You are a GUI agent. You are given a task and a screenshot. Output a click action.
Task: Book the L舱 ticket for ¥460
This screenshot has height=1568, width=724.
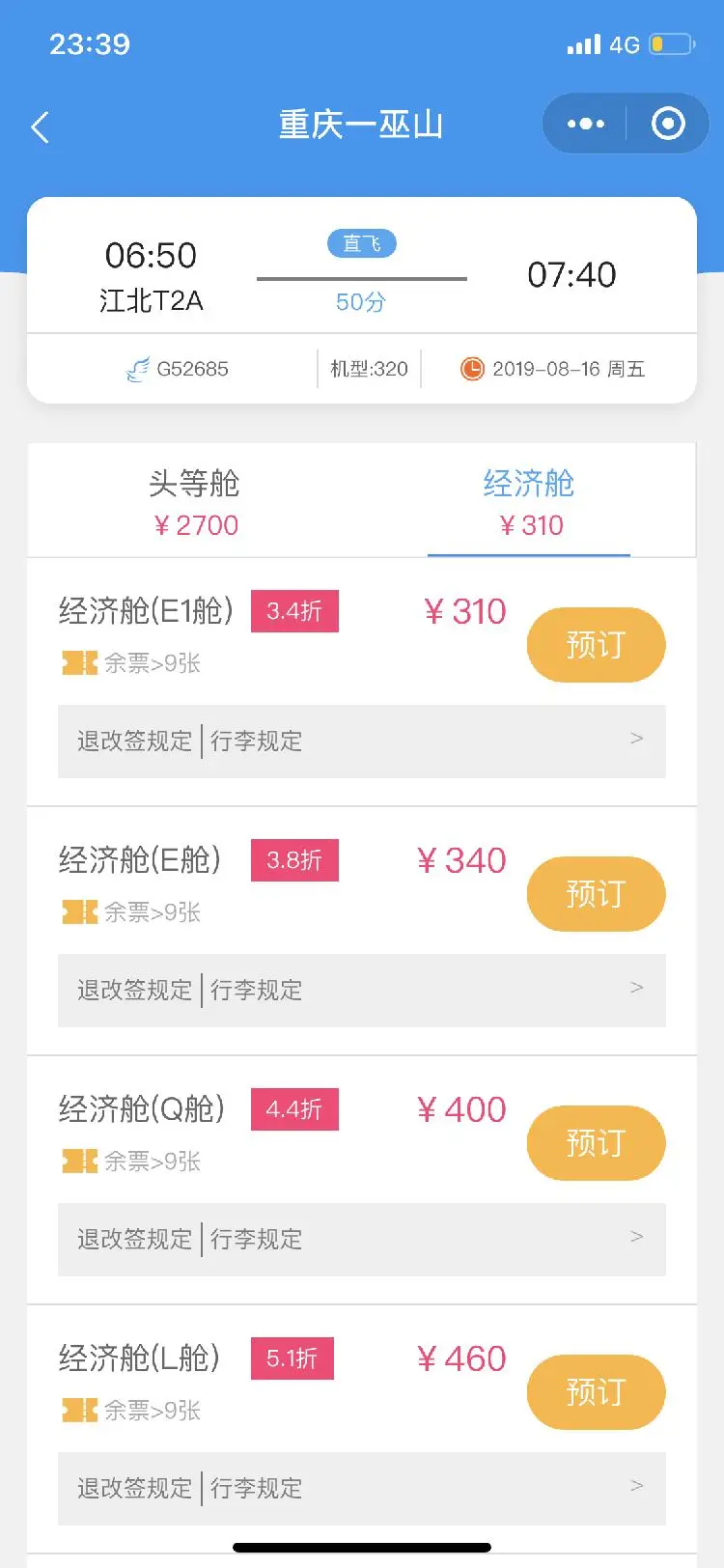[x=596, y=1392]
